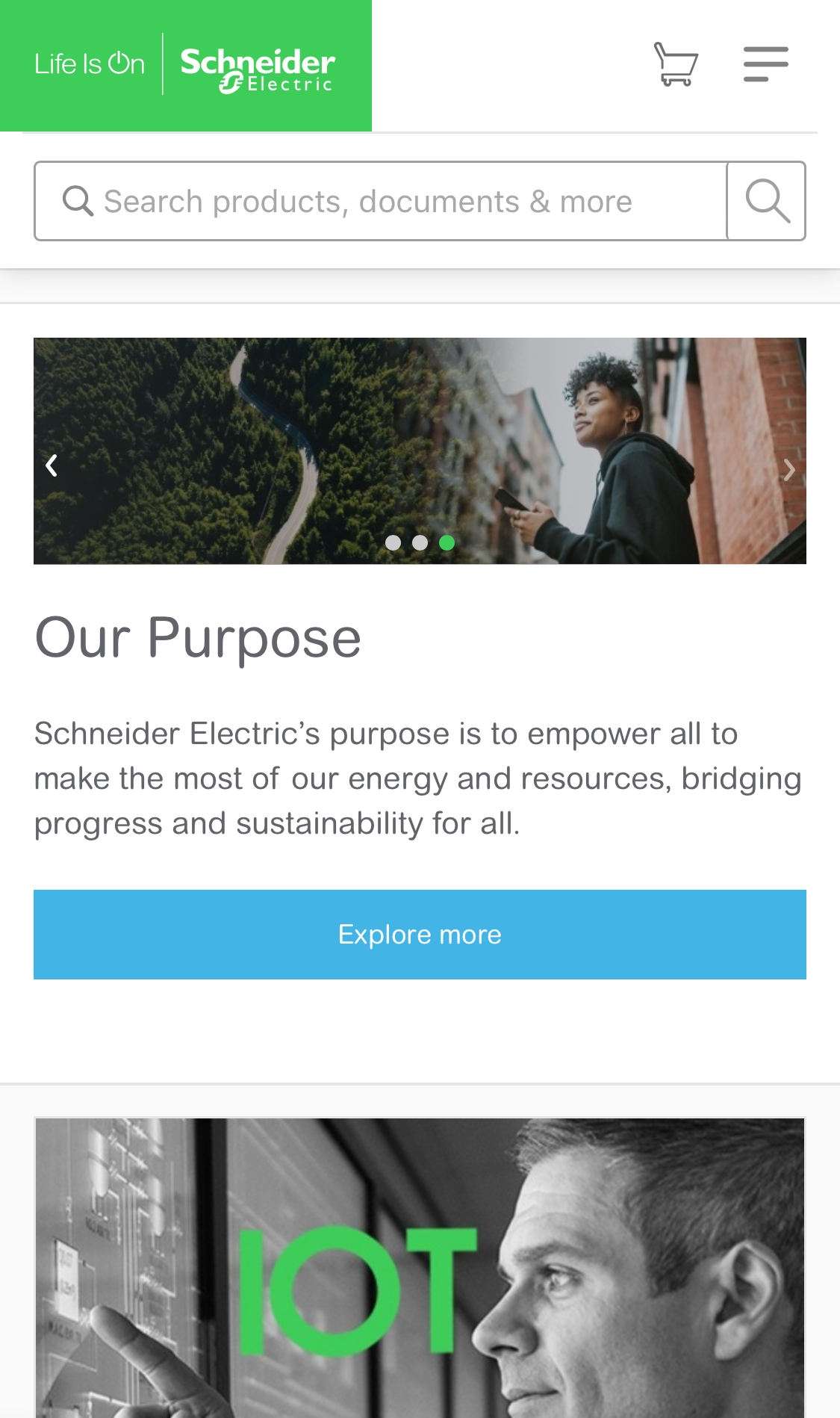The image size is (840, 1418).
Task: Select the first carousel indicator dot
Action: click(393, 542)
